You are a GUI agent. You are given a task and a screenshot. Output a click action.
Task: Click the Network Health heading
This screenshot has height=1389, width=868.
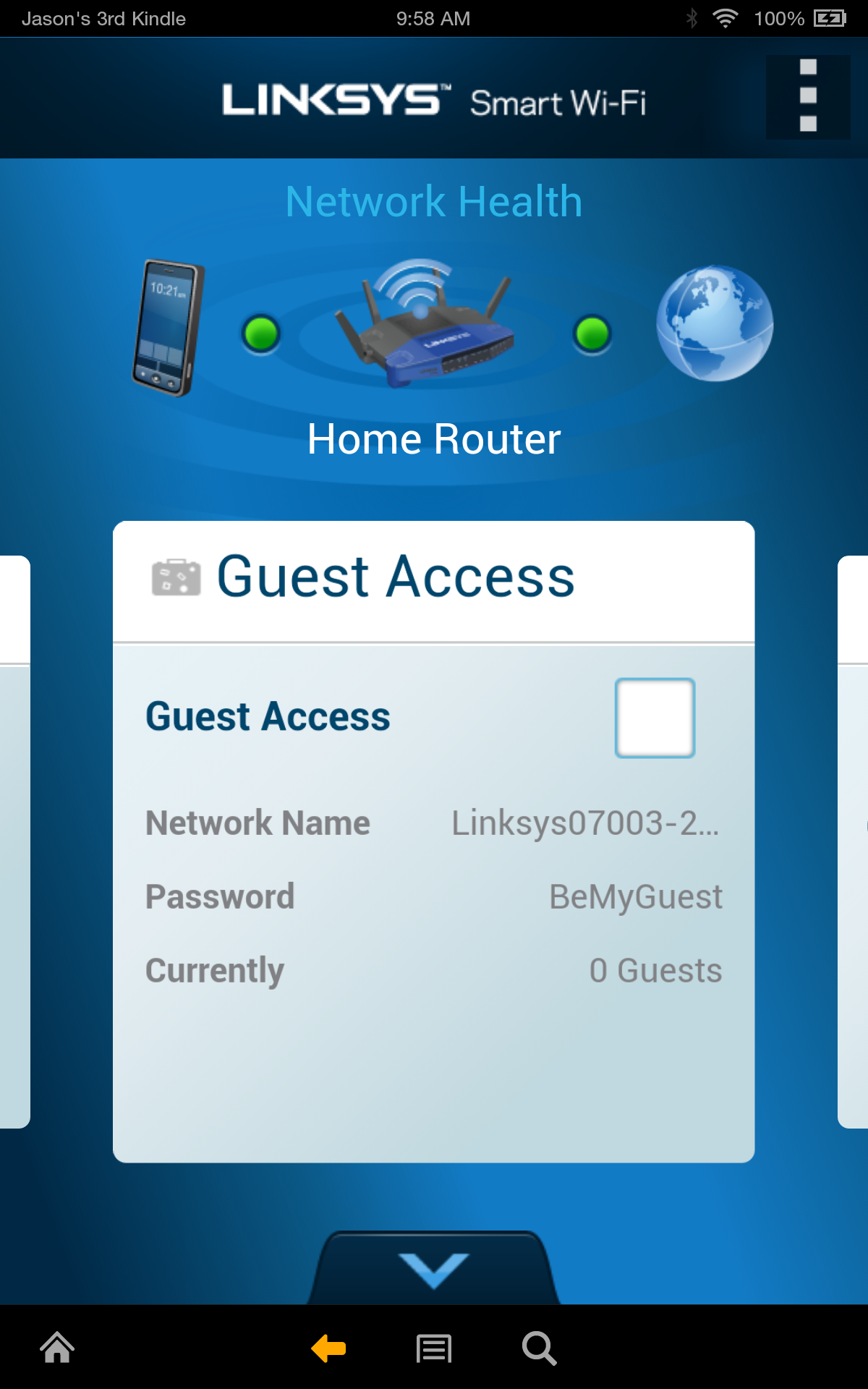tap(433, 200)
